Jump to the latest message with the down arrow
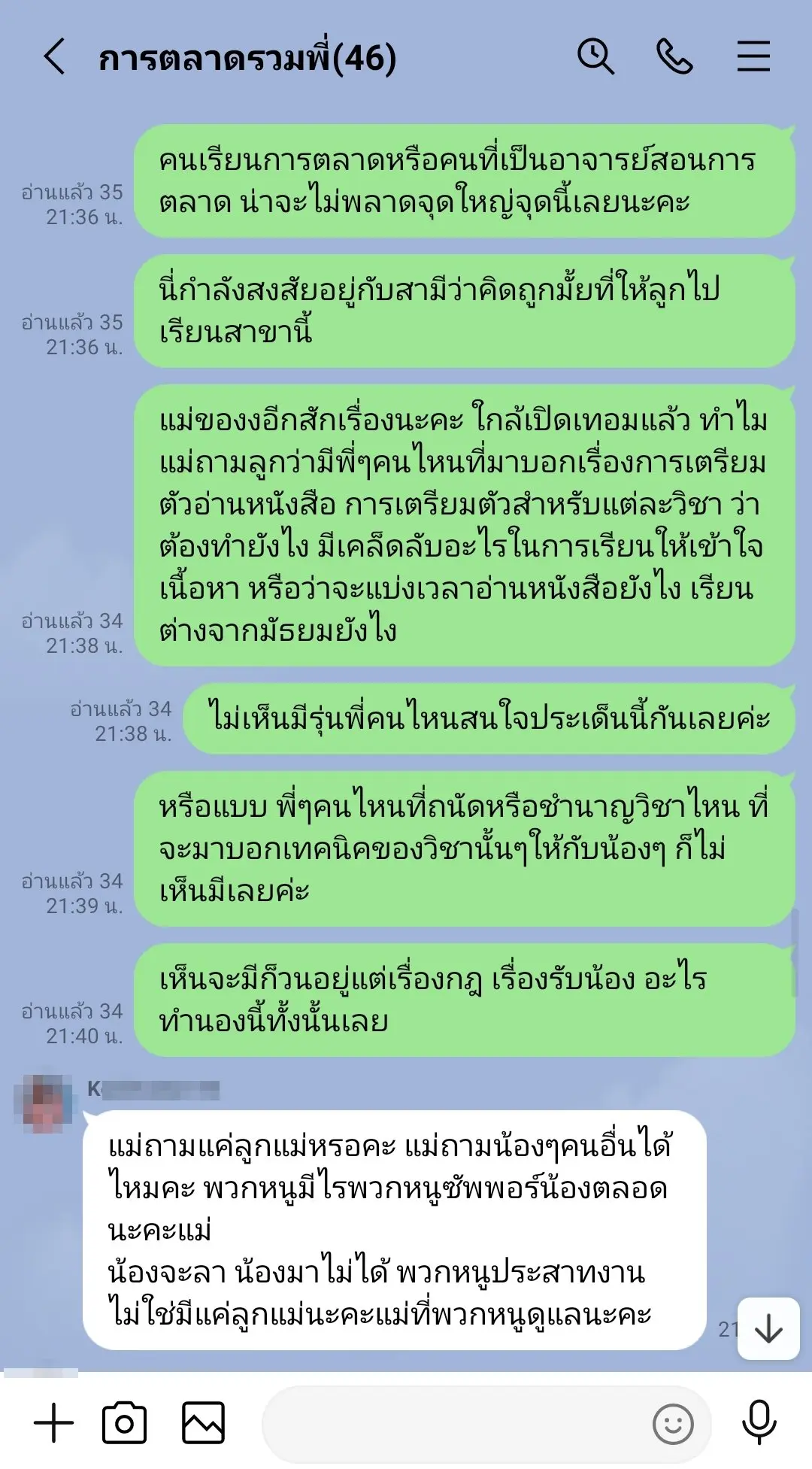The width and height of the screenshot is (812, 1469). tap(768, 1329)
